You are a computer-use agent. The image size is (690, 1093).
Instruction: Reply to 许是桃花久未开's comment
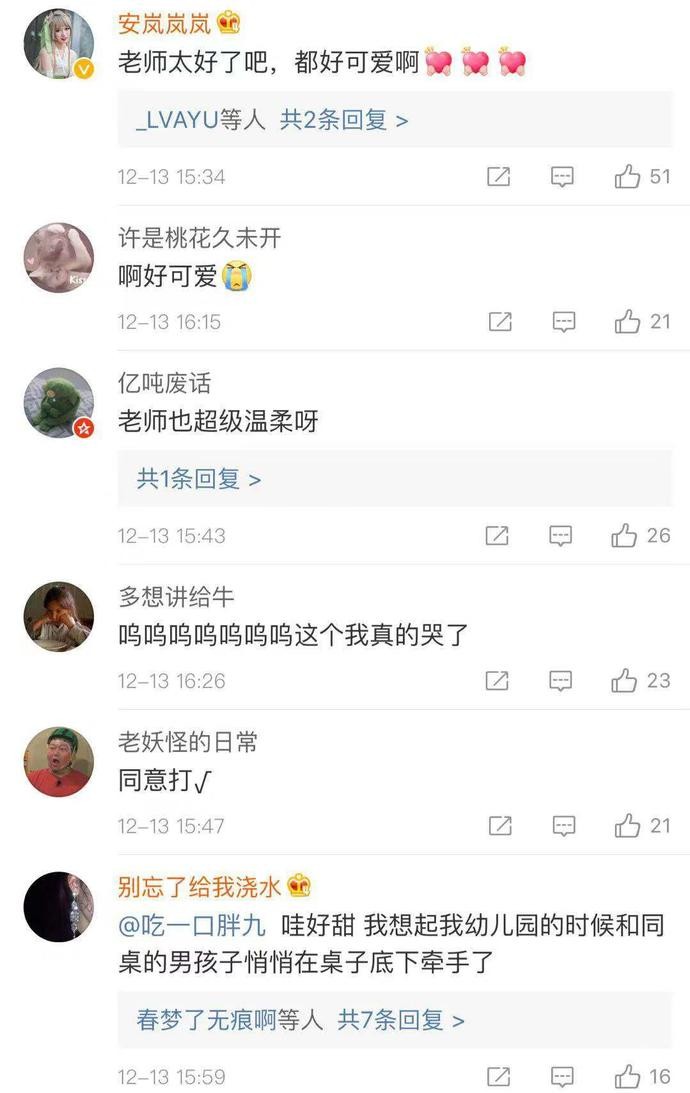pyautogui.click(x=563, y=322)
